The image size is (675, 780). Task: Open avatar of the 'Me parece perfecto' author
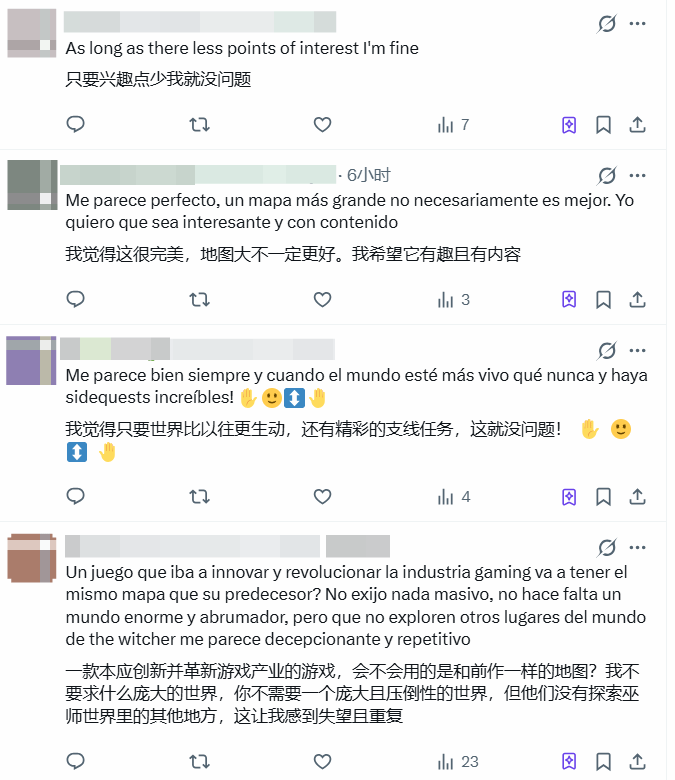pyautogui.click(x=30, y=185)
